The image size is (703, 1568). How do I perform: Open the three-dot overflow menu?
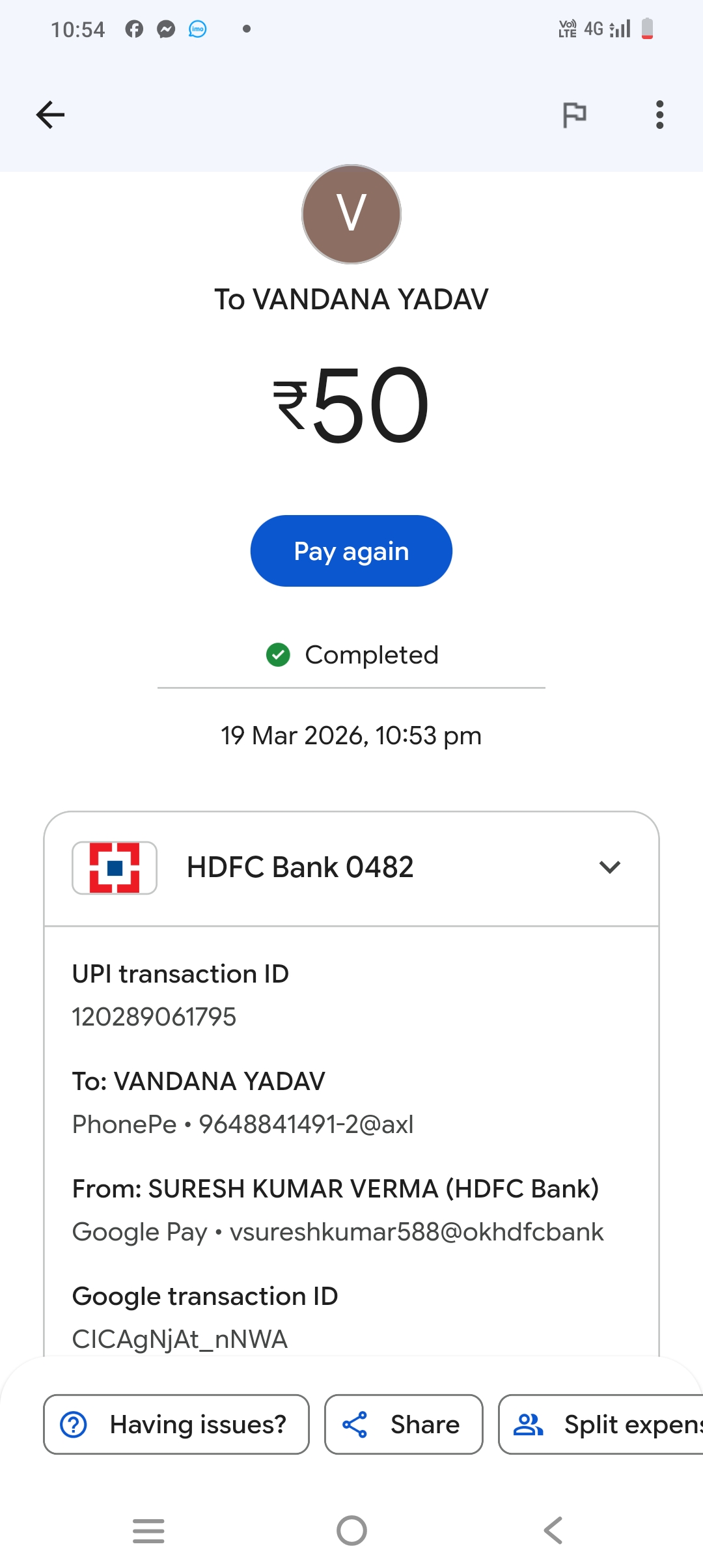point(659,115)
